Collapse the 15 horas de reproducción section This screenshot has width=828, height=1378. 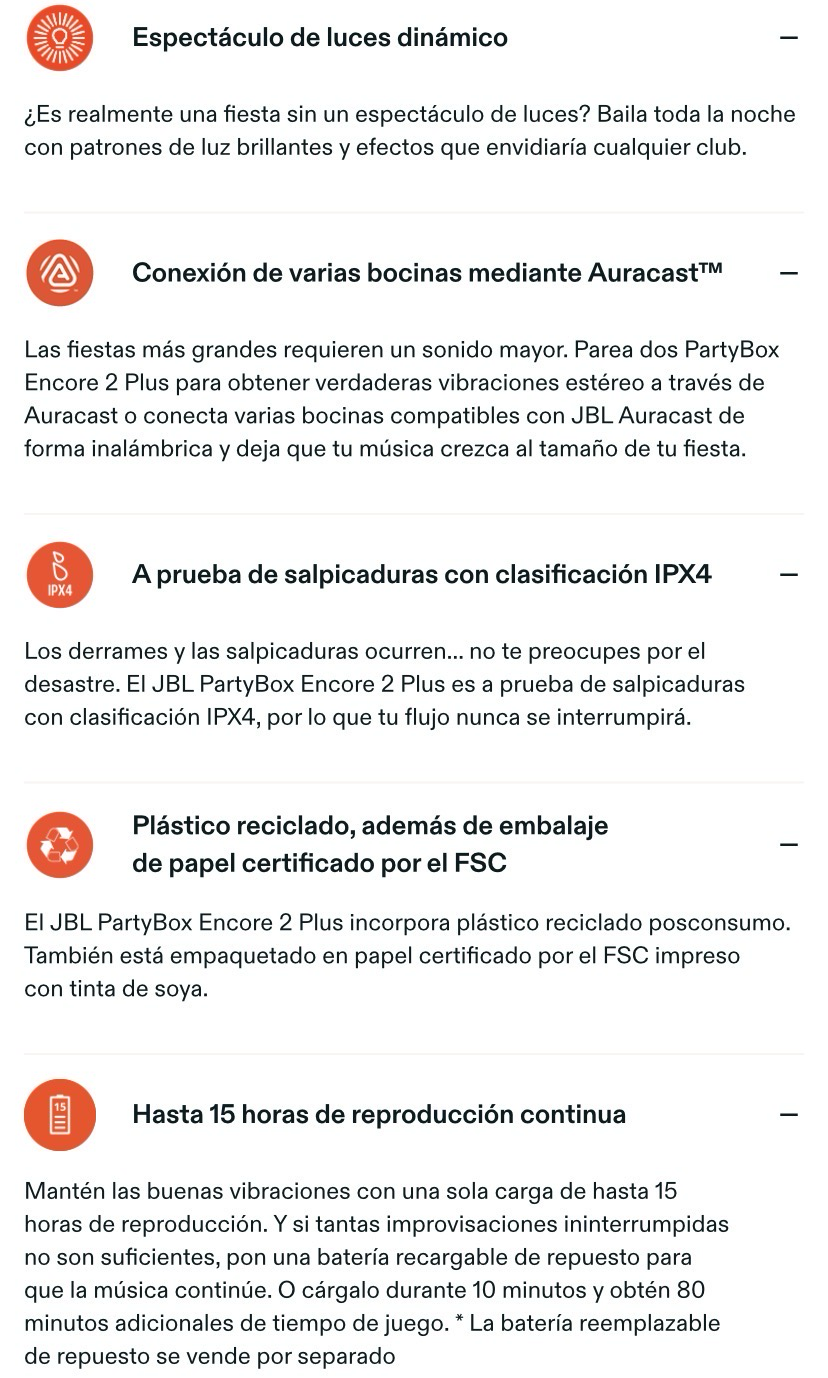pyautogui.click(x=789, y=1114)
